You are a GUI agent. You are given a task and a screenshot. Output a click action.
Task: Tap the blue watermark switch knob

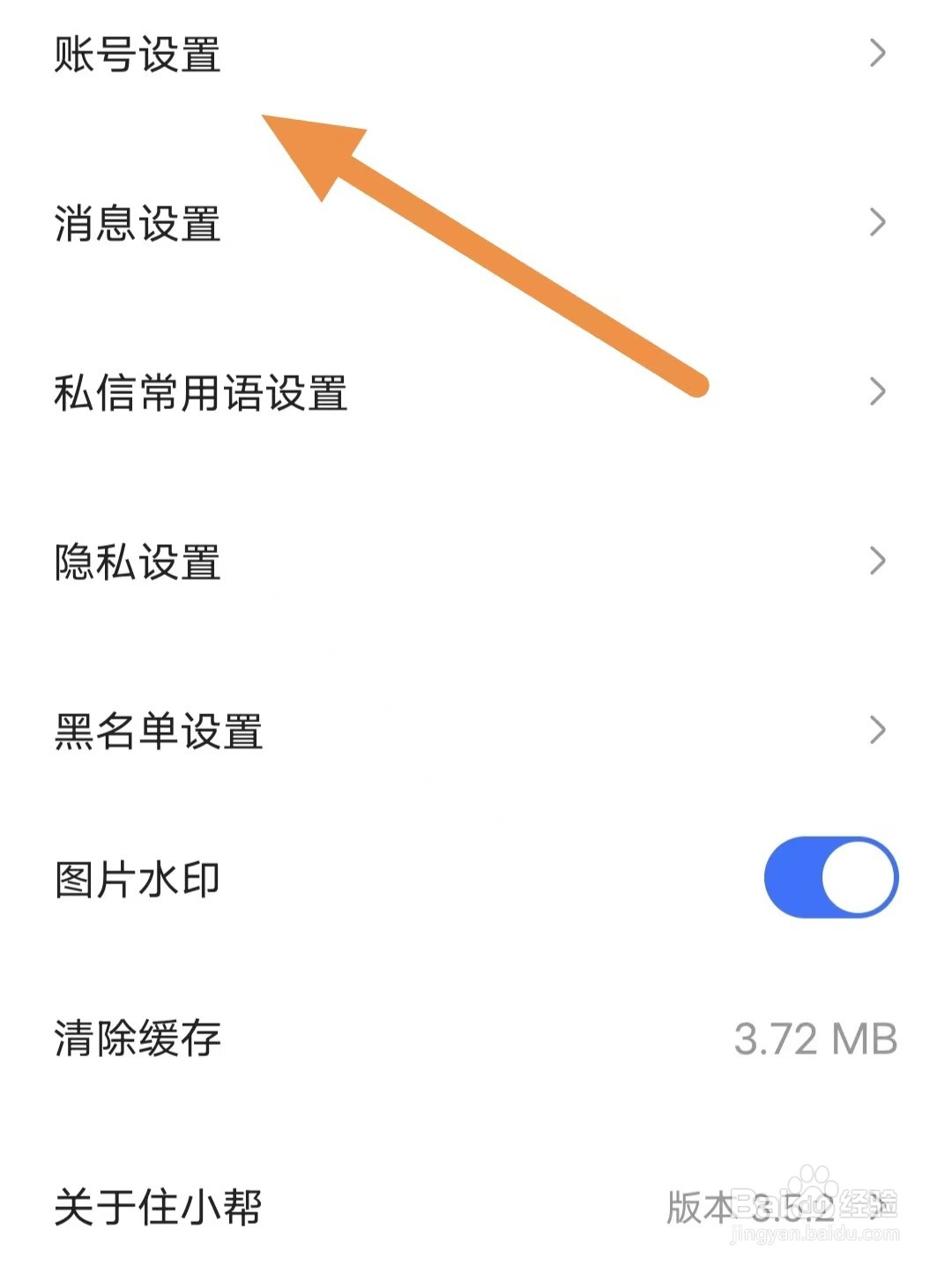click(857, 877)
